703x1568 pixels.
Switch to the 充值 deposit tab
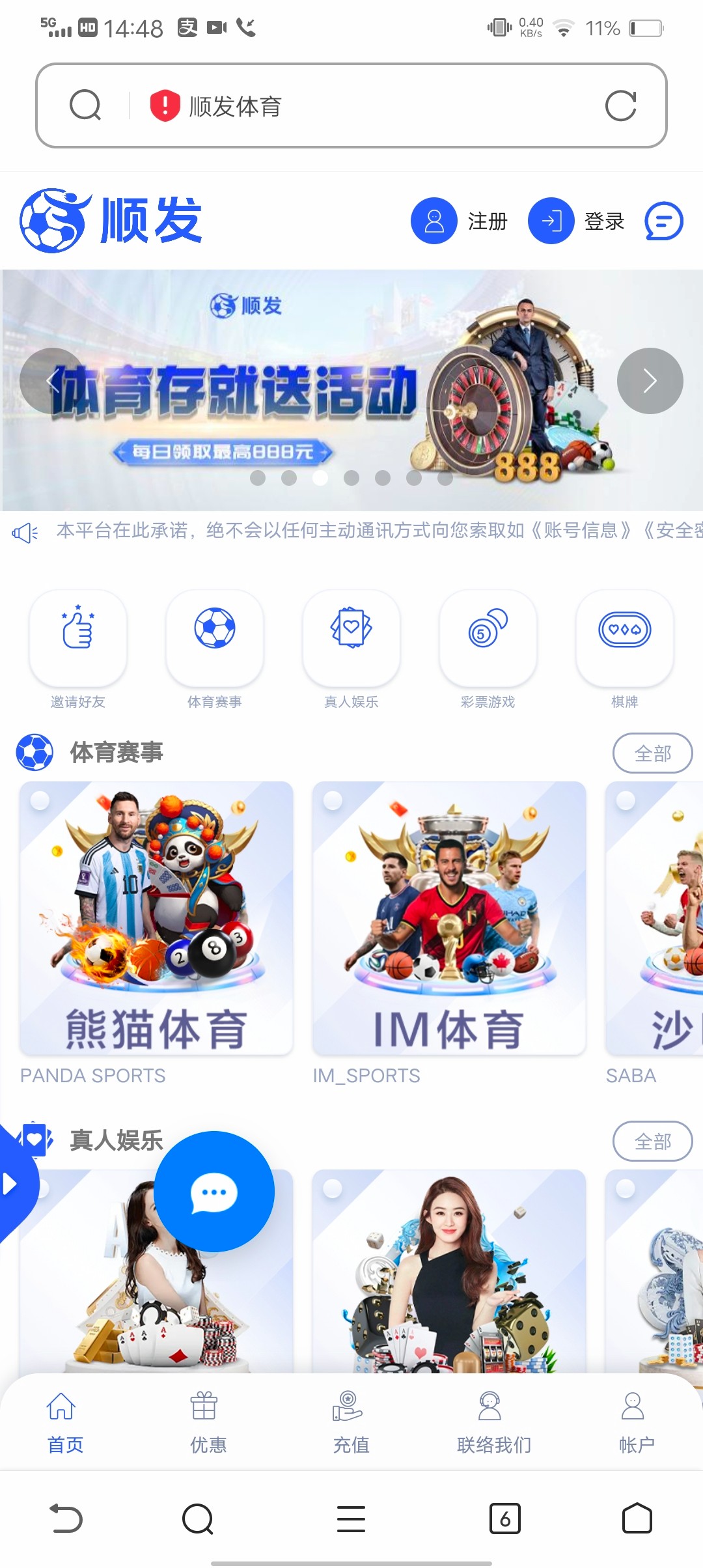(x=351, y=1422)
